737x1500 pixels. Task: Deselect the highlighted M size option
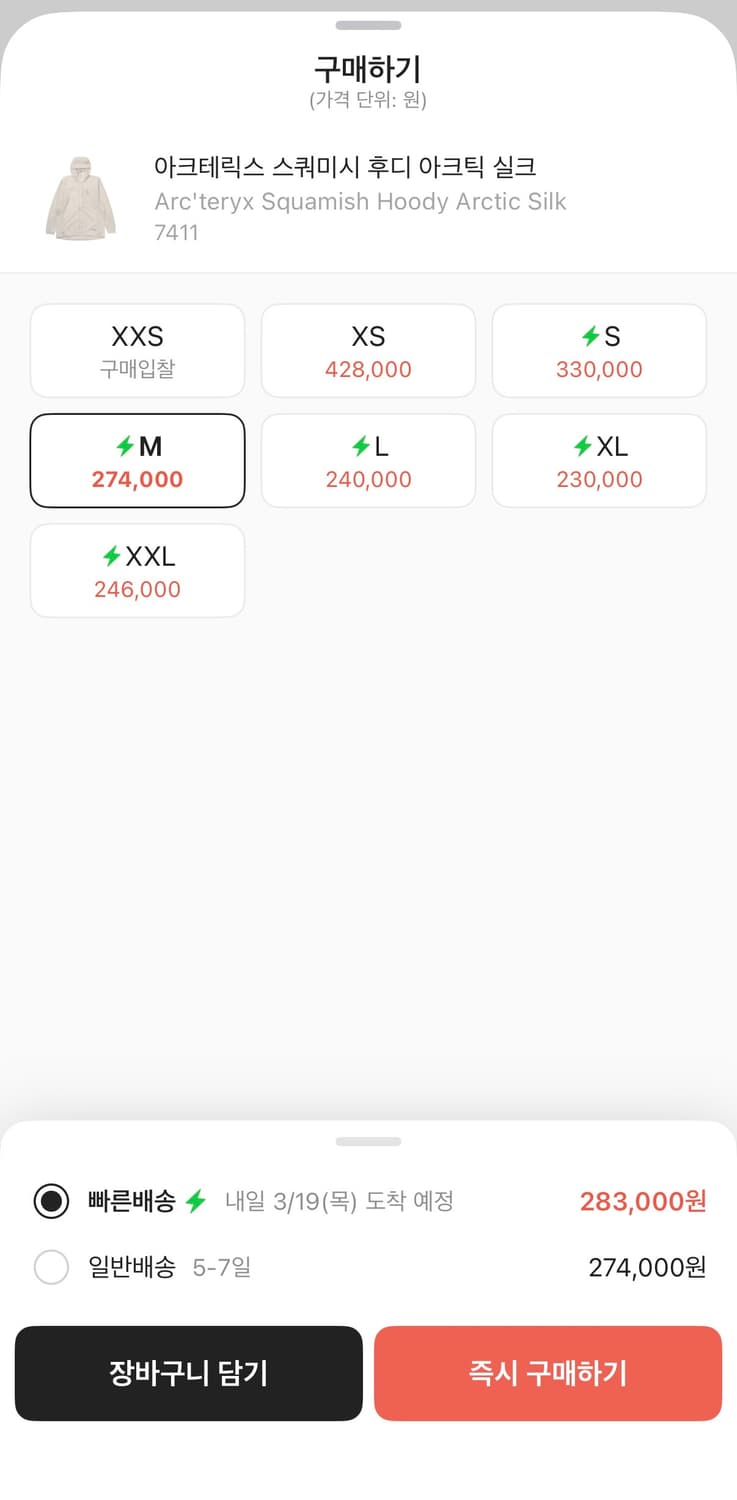pyautogui.click(x=137, y=461)
